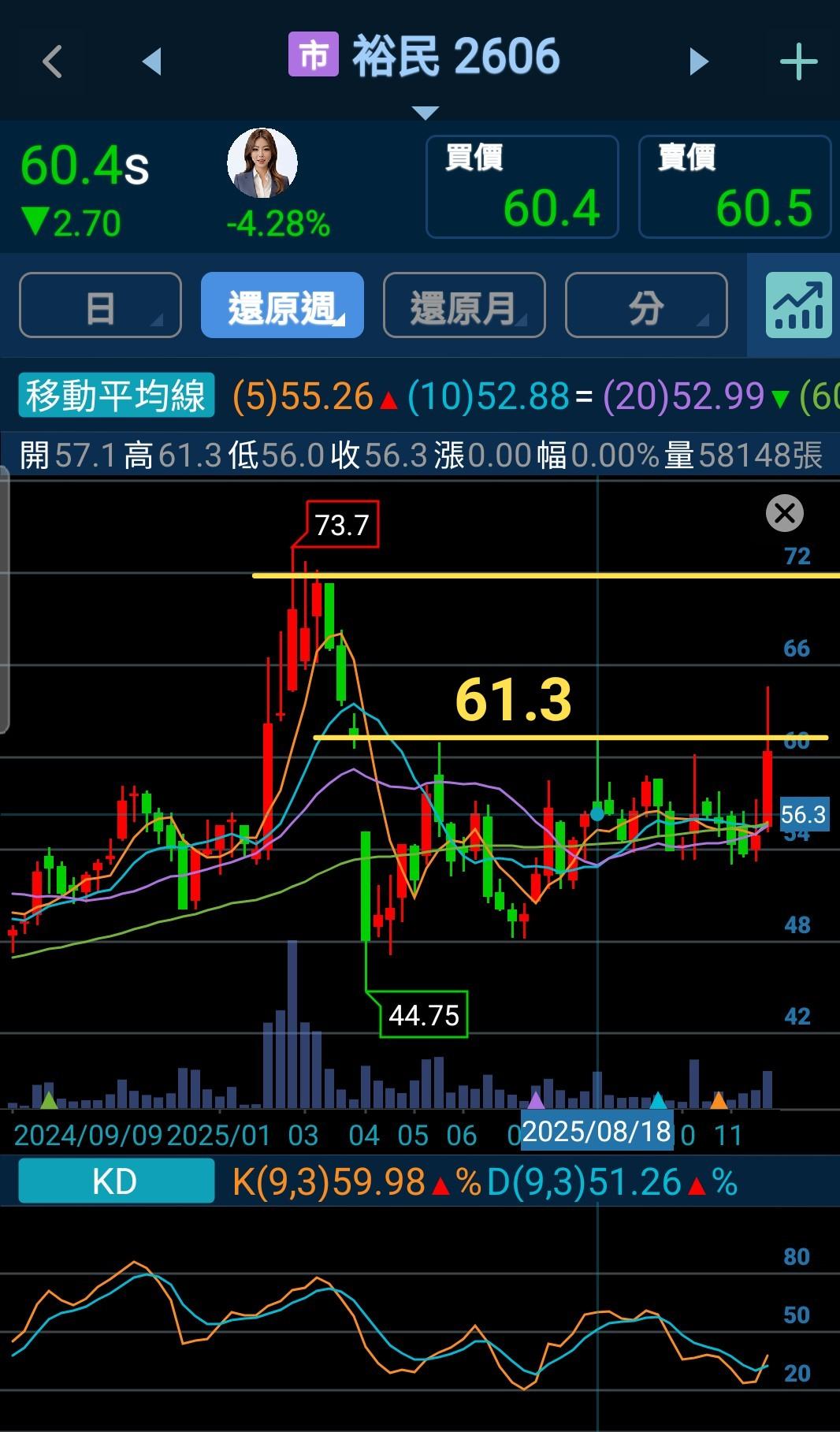The image size is (840, 1432).
Task: Add stock with the plus icon
Action: pos(798,61)
